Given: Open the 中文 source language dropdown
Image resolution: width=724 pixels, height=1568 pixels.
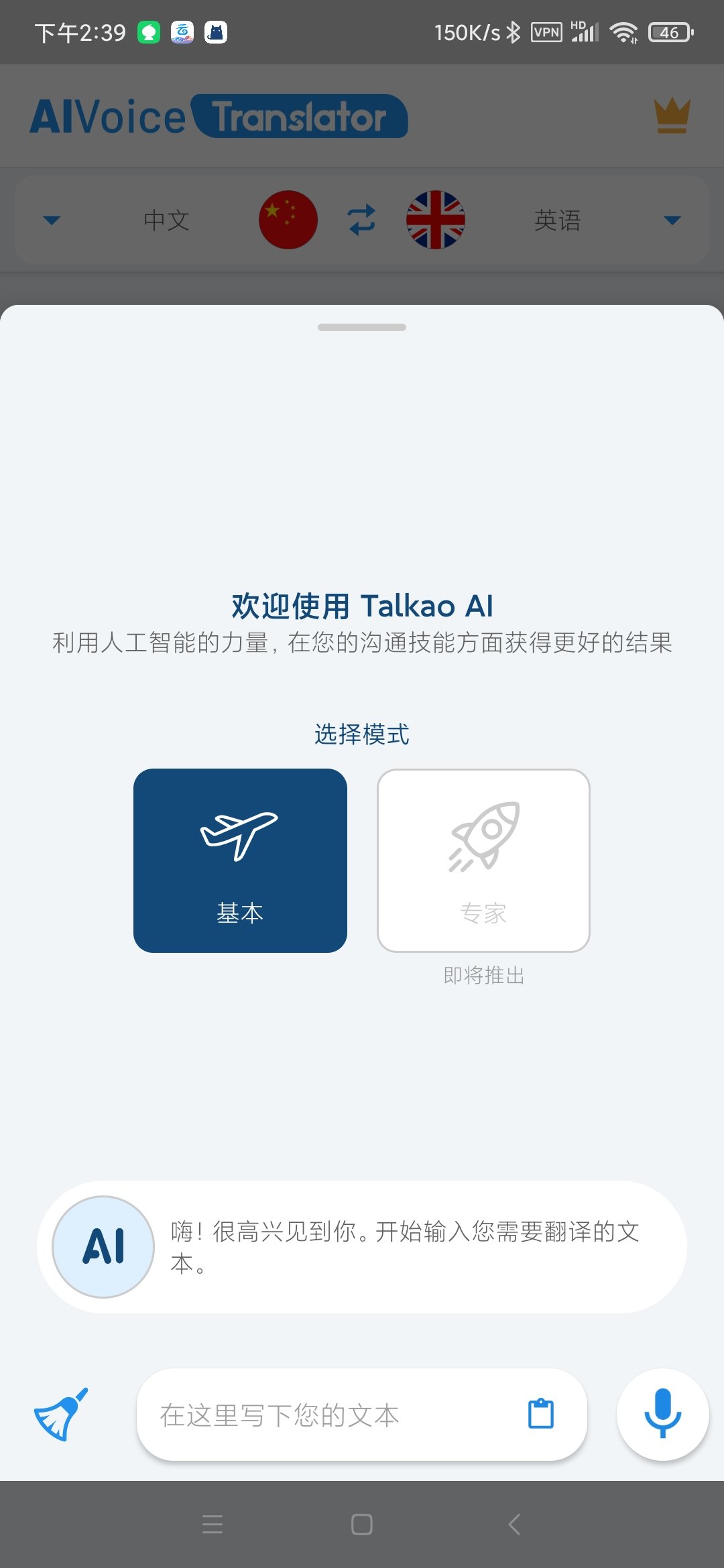Looking at the screenshot, I should tap(52, 220).
